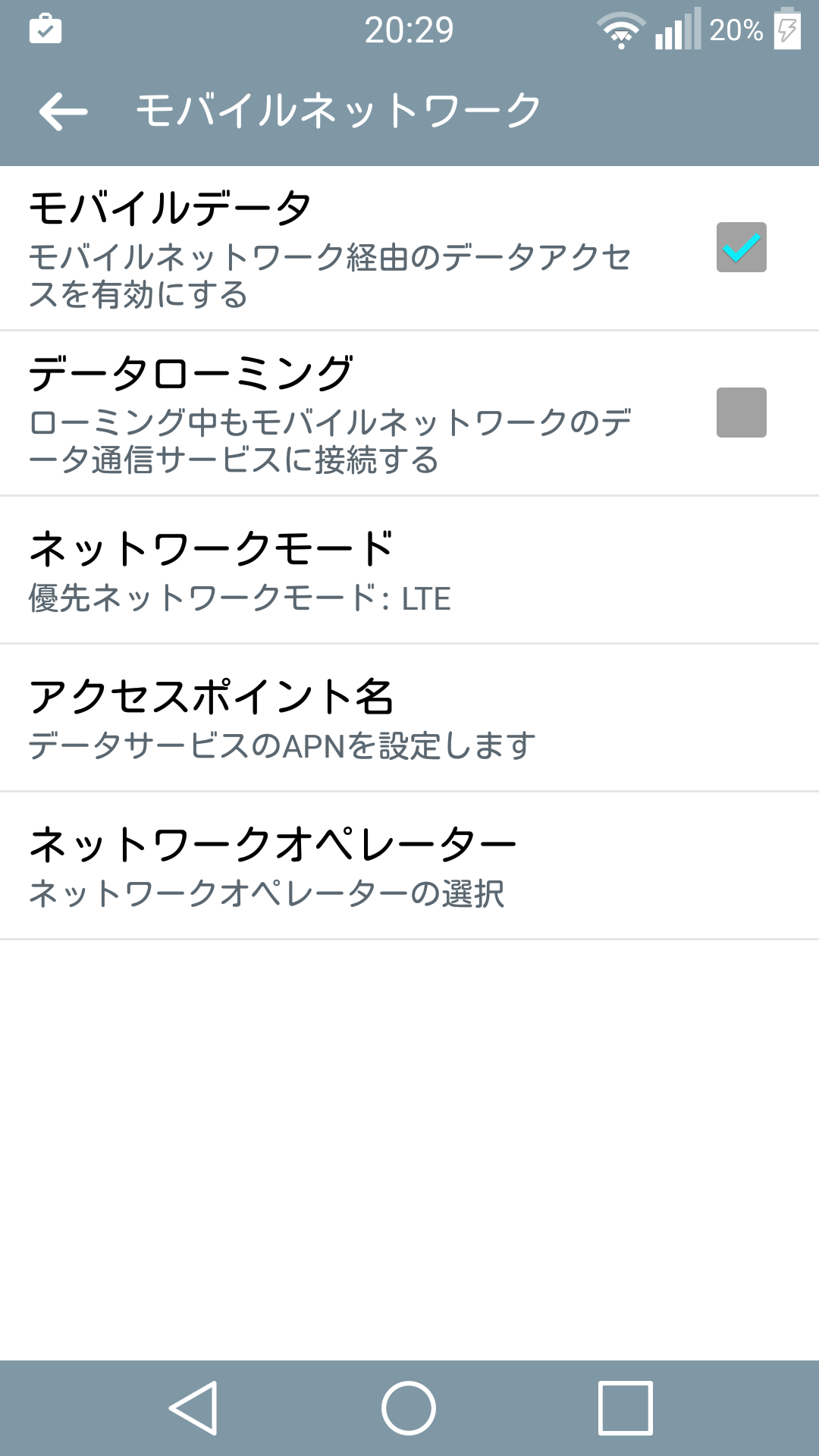Go back from モバイルネットワーク screen
This screenshot has width=819, height=1456.
pyautogui.click(x=64, y=111)
